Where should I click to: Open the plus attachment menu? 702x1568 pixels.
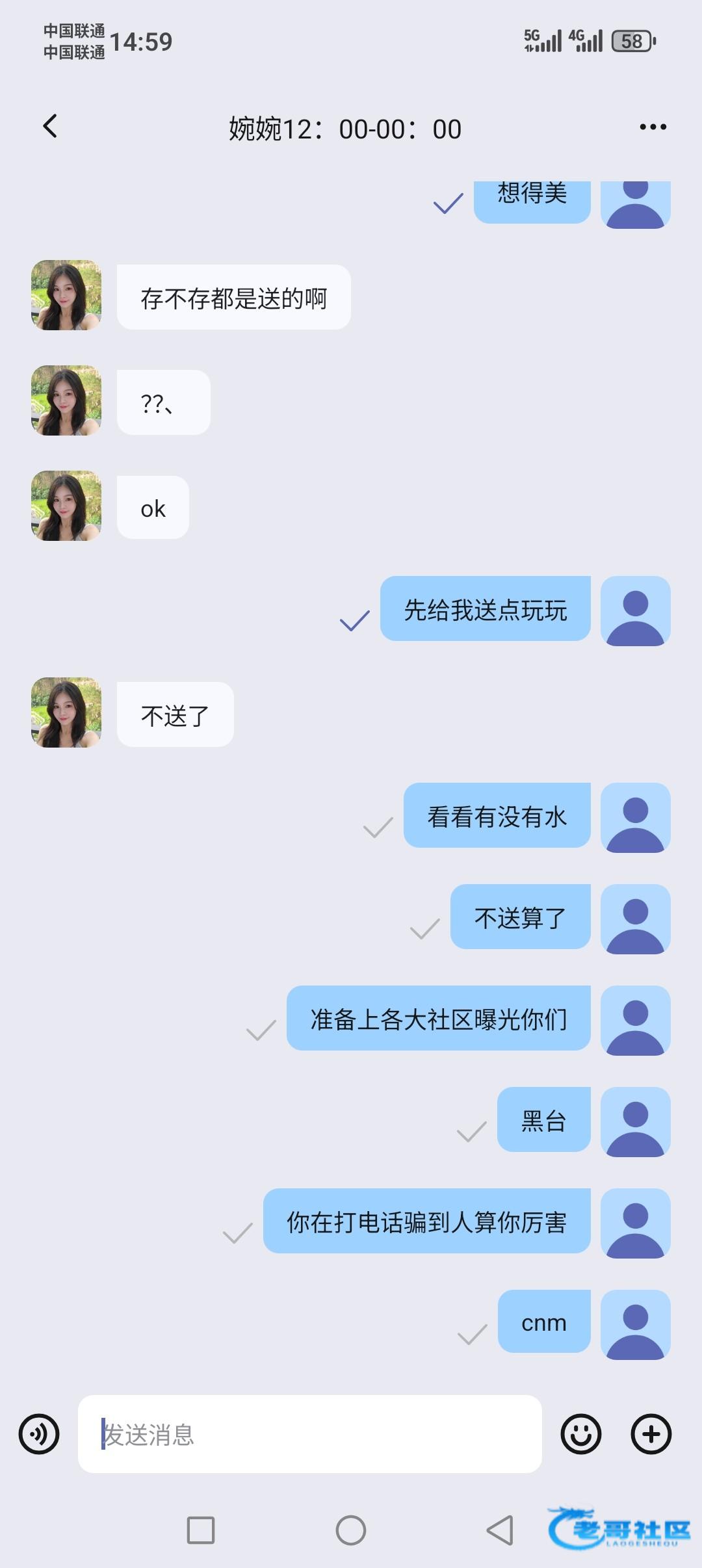tap(651, 1434)
